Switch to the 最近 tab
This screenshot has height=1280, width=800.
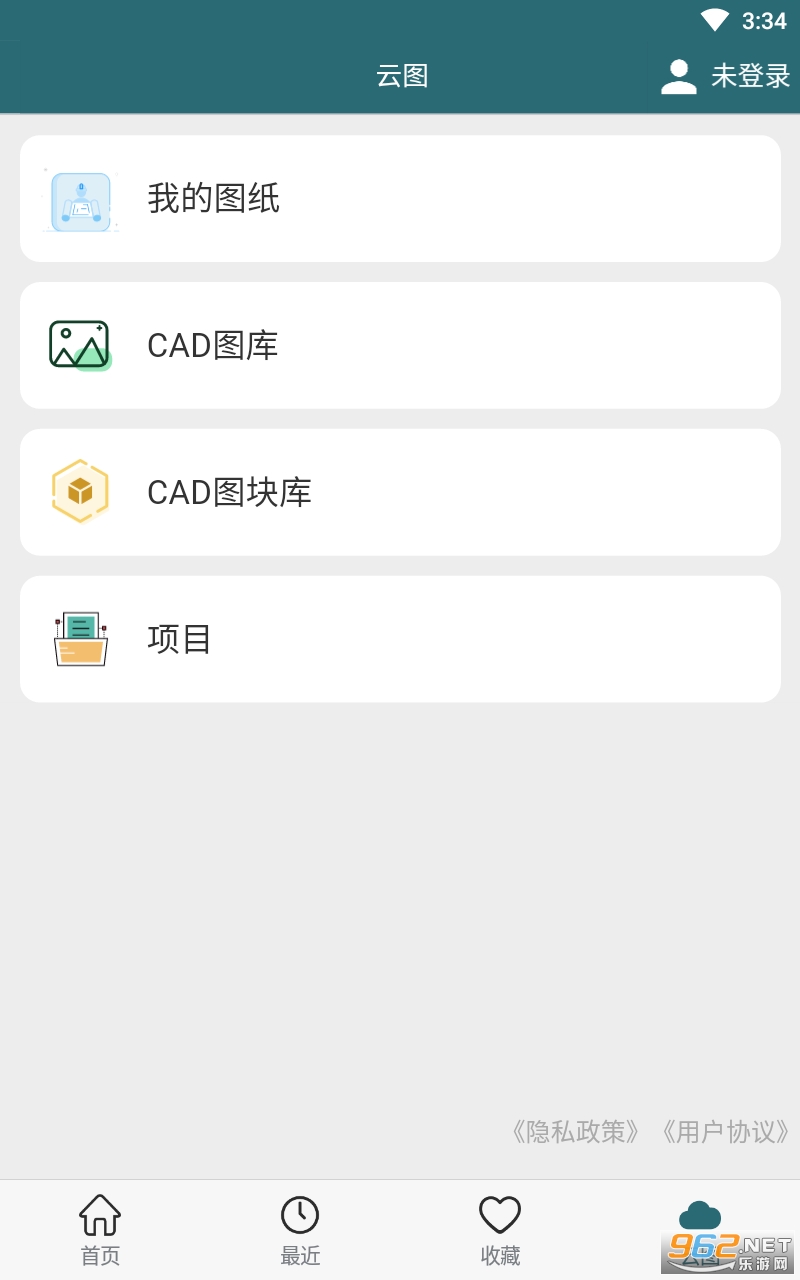[x=300, y=1230]
